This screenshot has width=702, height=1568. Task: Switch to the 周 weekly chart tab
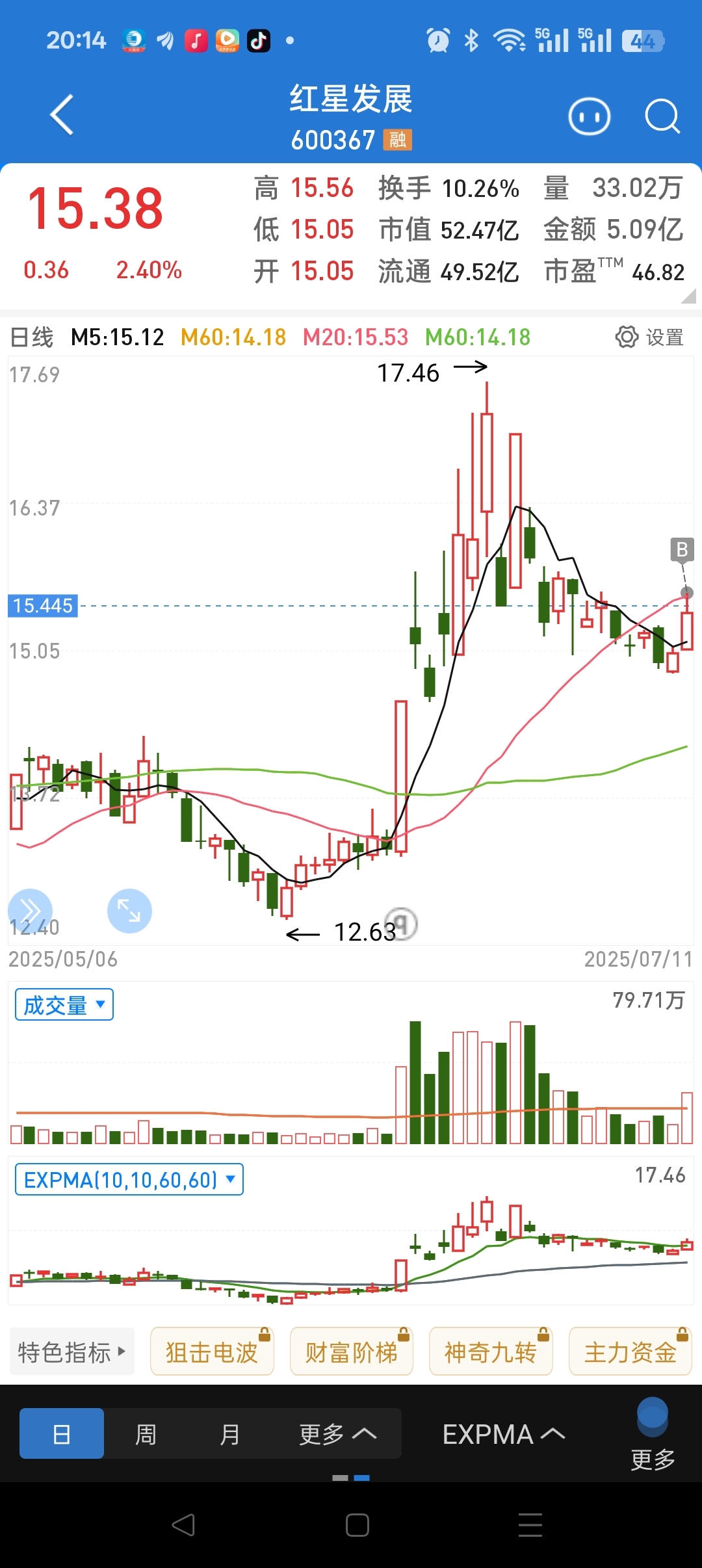tap(146, 1433)
